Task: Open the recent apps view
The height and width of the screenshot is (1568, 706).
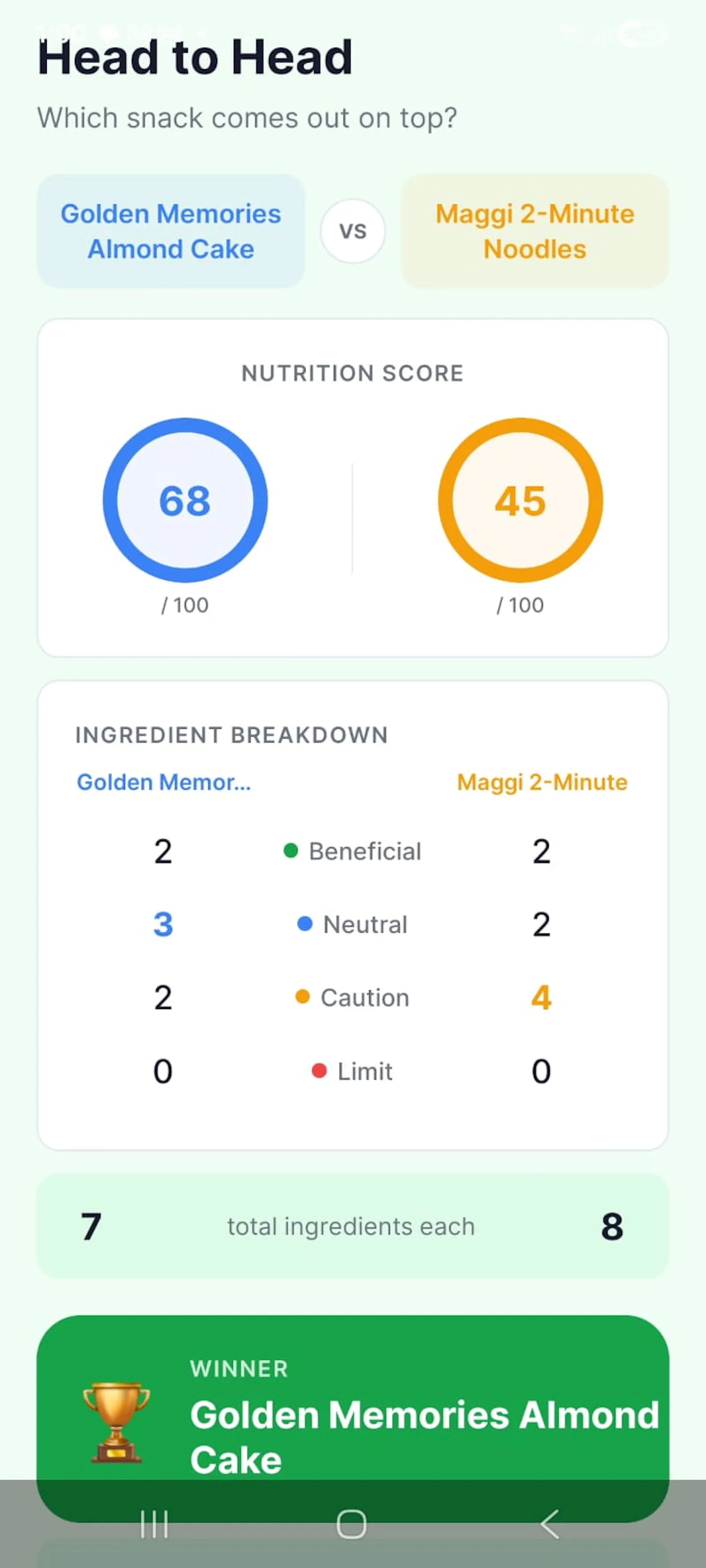Action: [x=154, y=1524]
